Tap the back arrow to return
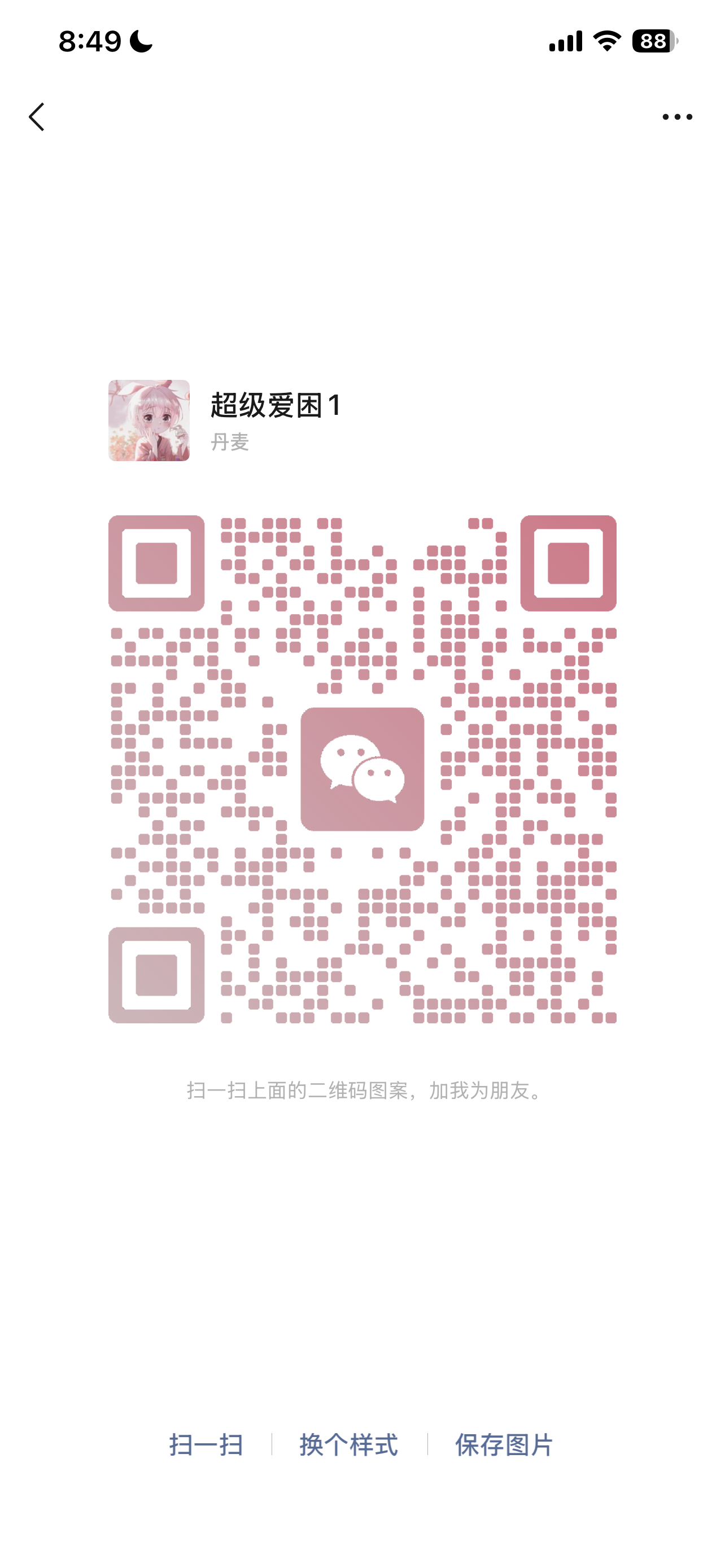This screenshot has height=1568, width=725. click(x=38, y=117)
